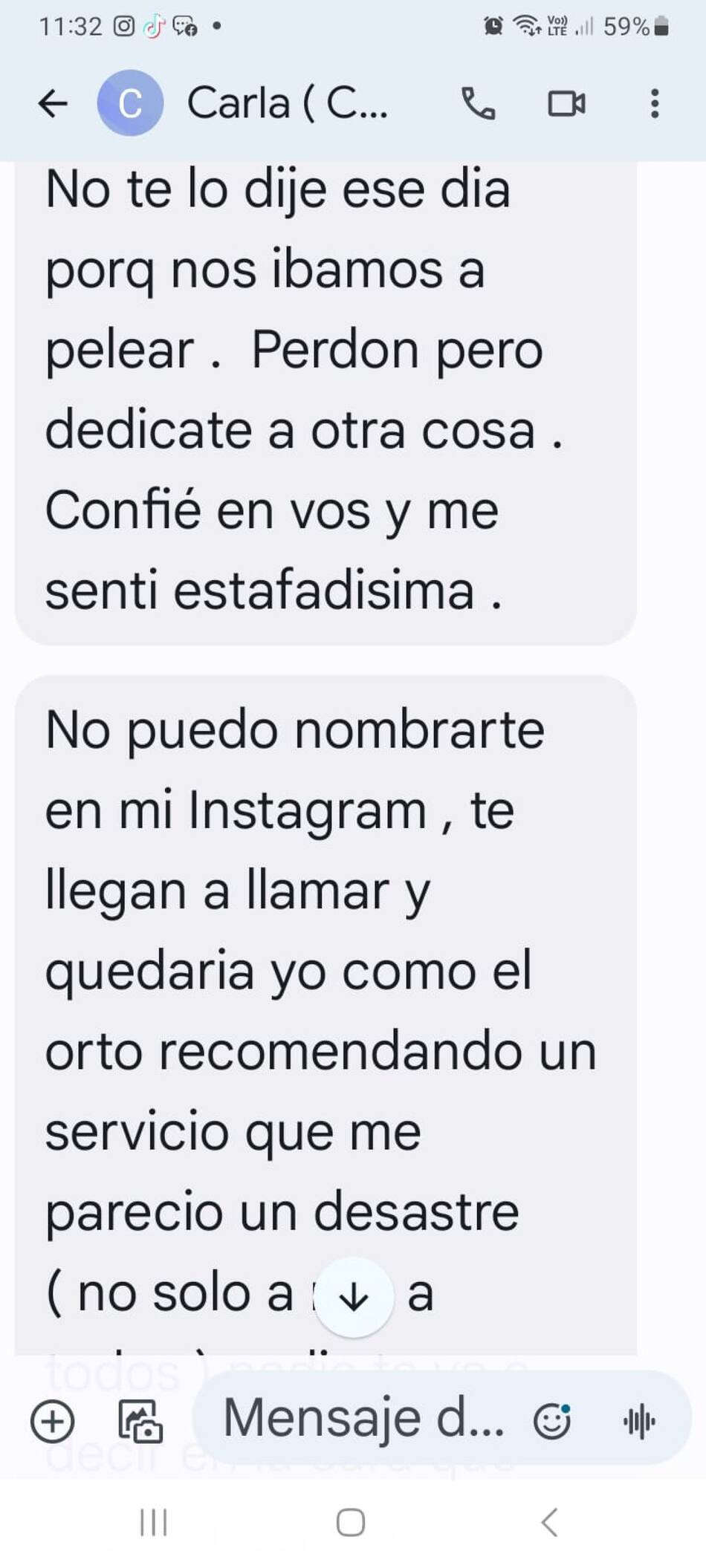The height and width of the screenshot is (1568, 706).
Task: Open the plus attachment options
Action: pos(52,1422)
